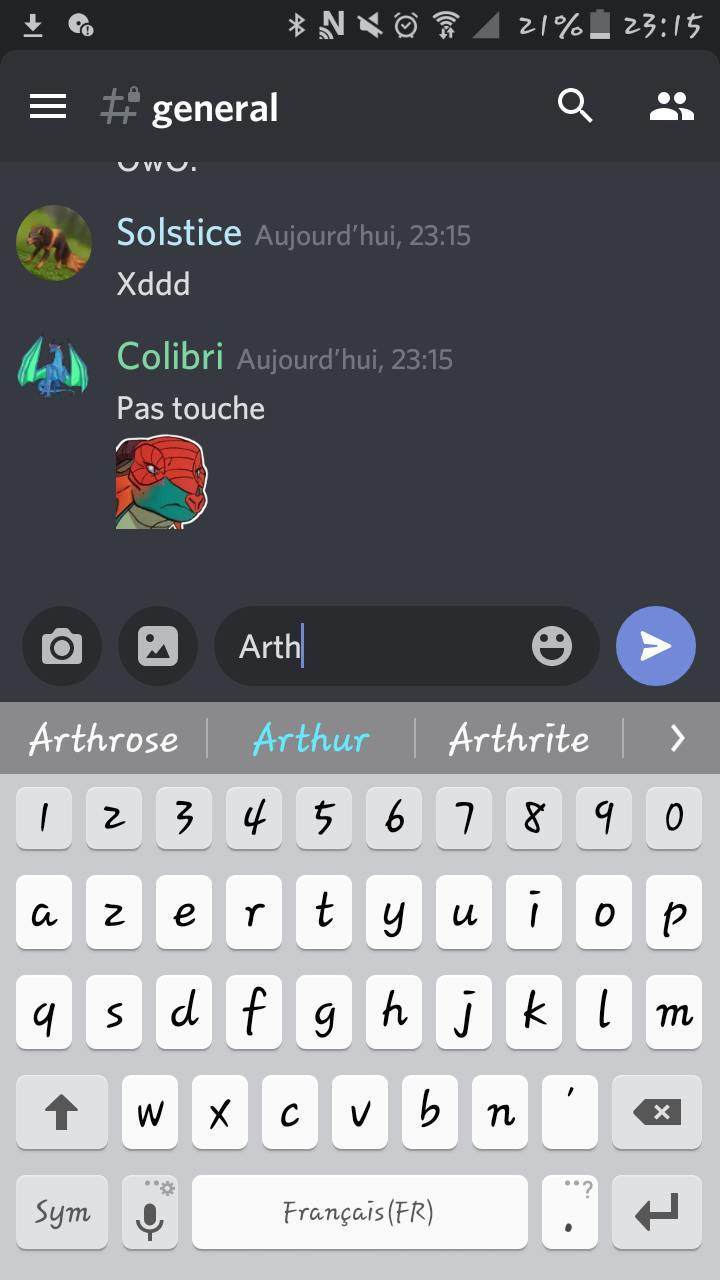Open the hamburger drawer menu
Viewport: 720px width, 1280px height.
48,107
